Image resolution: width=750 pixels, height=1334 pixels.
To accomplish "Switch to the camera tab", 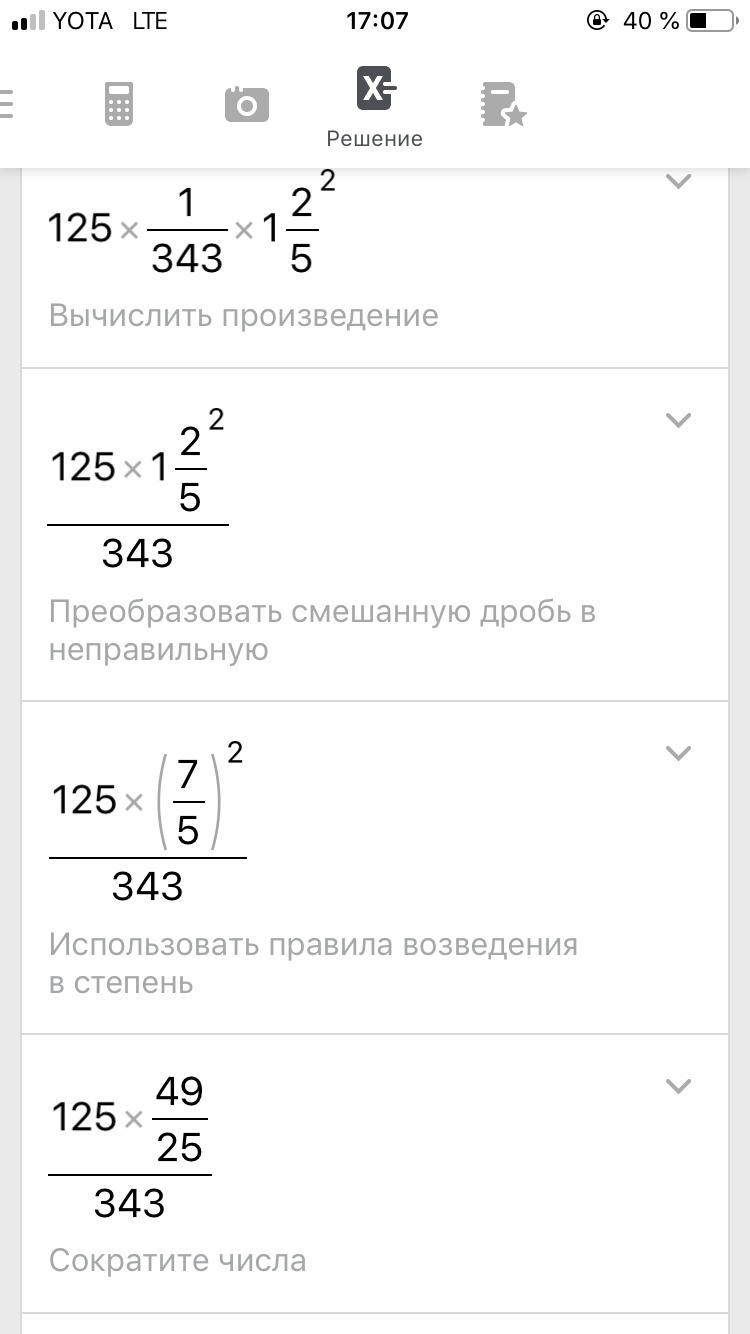I will (246, 103).
